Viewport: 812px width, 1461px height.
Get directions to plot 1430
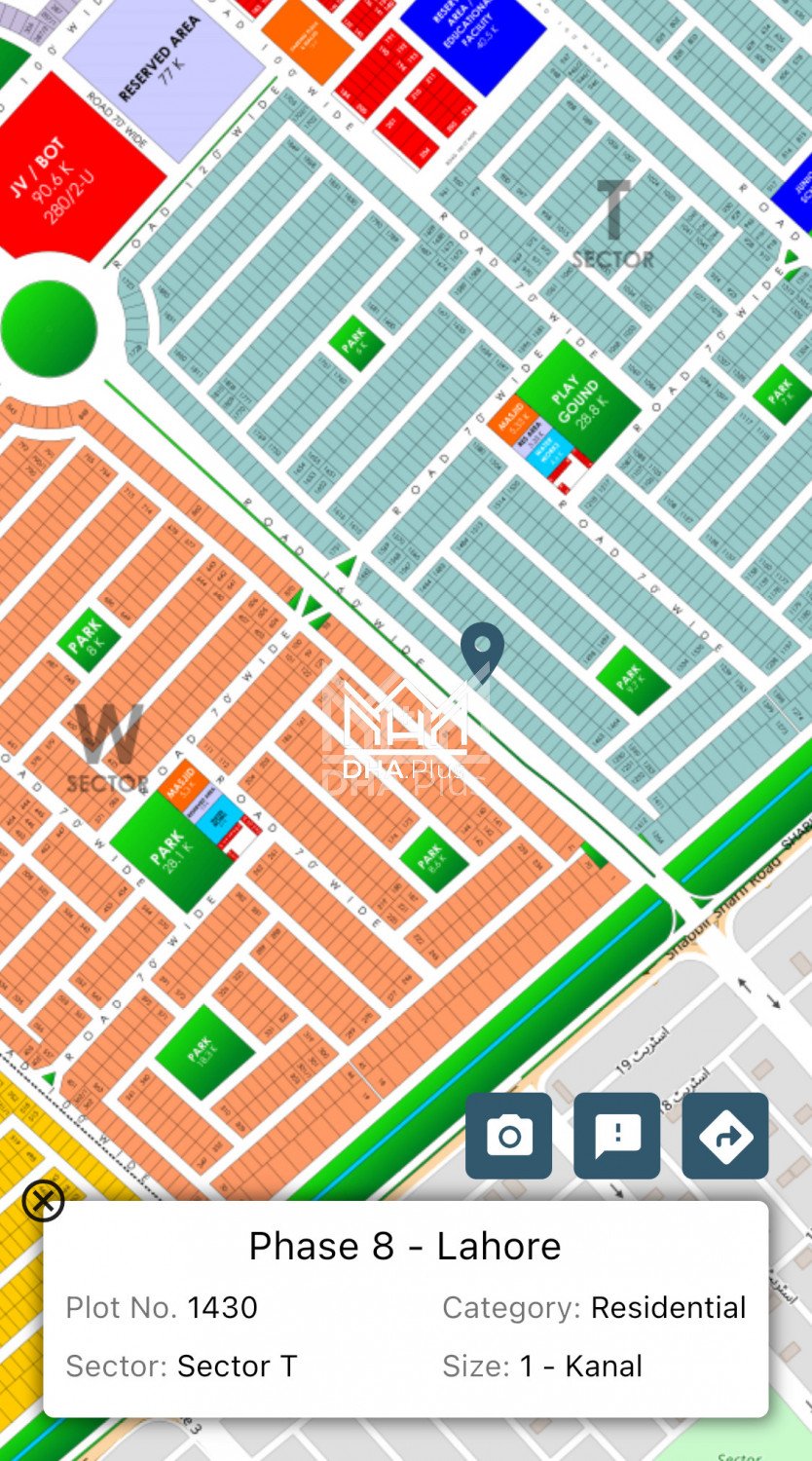[725, 1136]
